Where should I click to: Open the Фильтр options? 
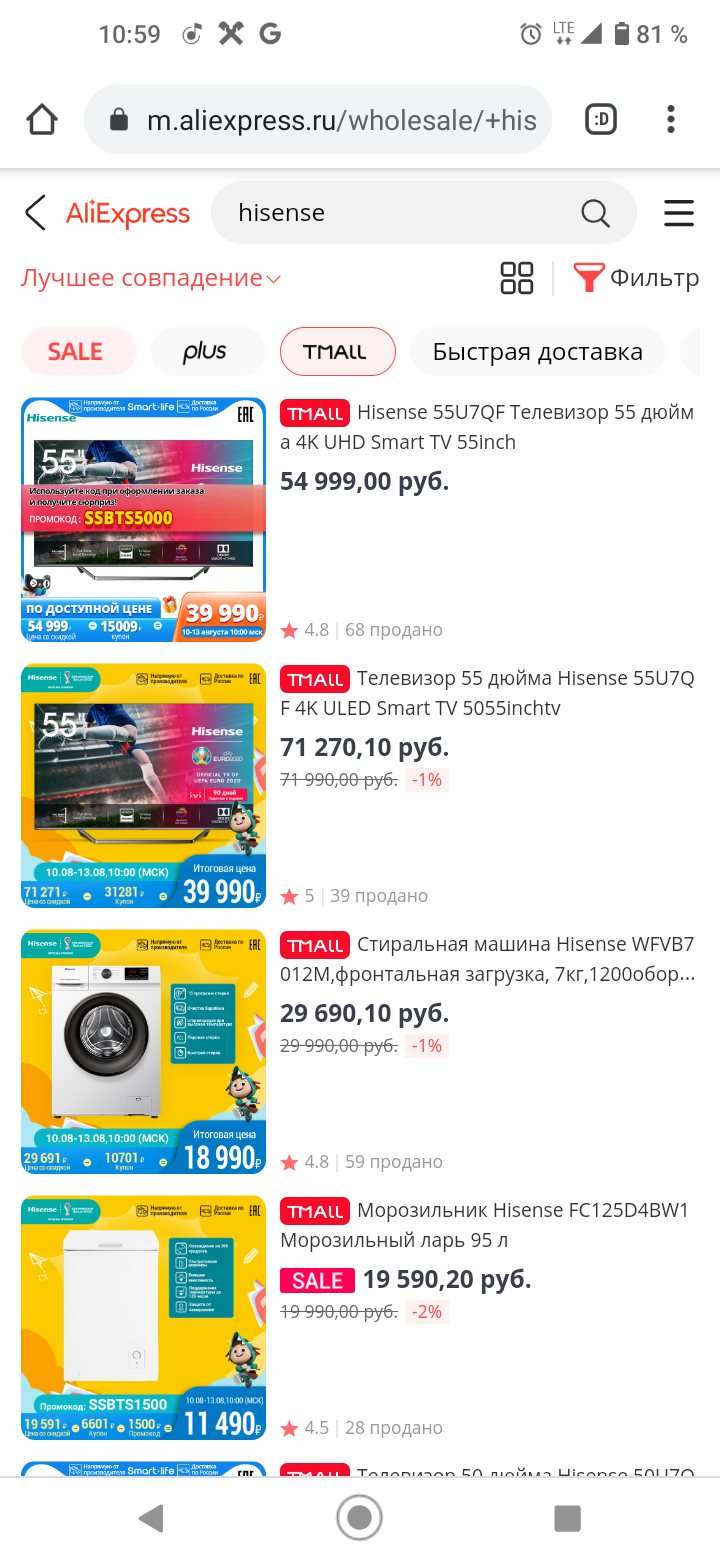[636, 278]
